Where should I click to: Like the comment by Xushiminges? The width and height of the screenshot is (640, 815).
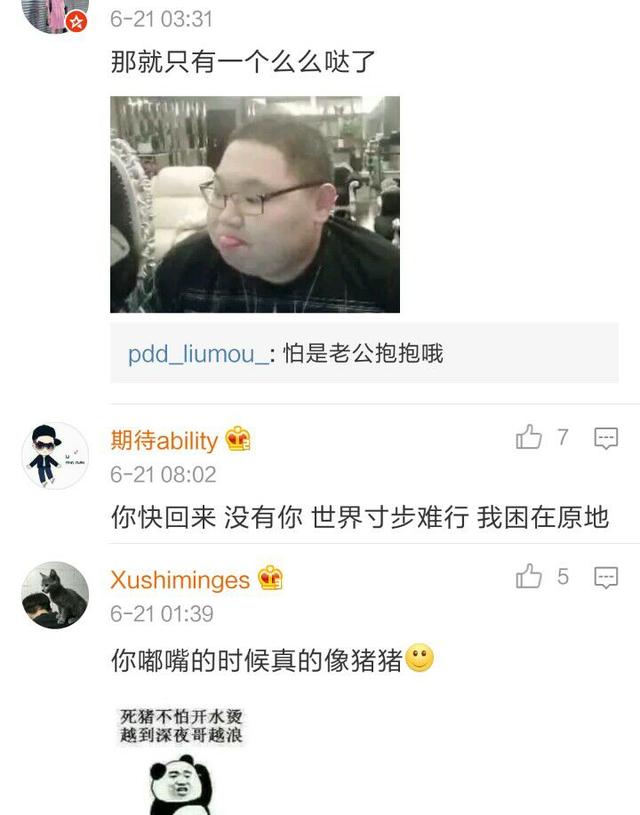coord(529,576)
